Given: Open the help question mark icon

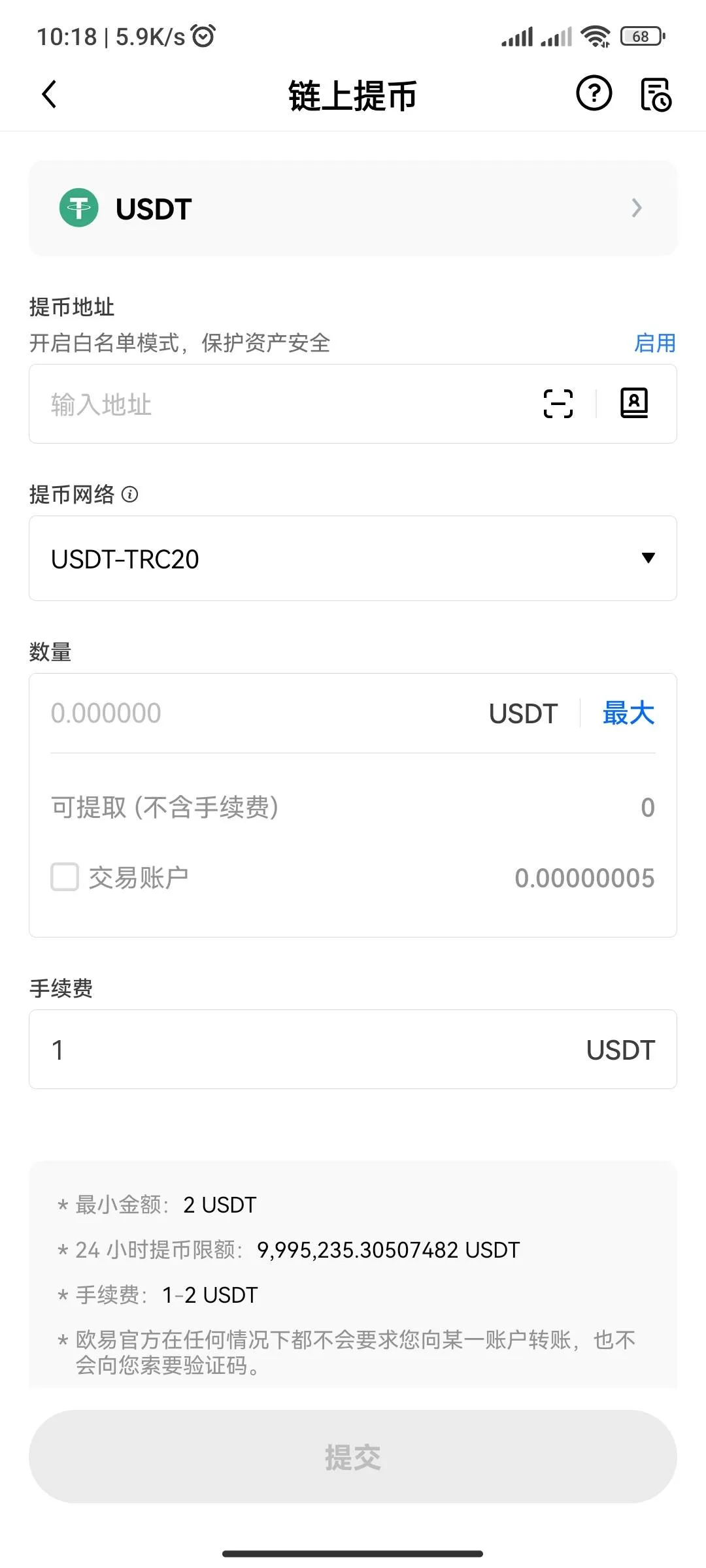Looking at the screenshot, I should click(x=594, y=93).
